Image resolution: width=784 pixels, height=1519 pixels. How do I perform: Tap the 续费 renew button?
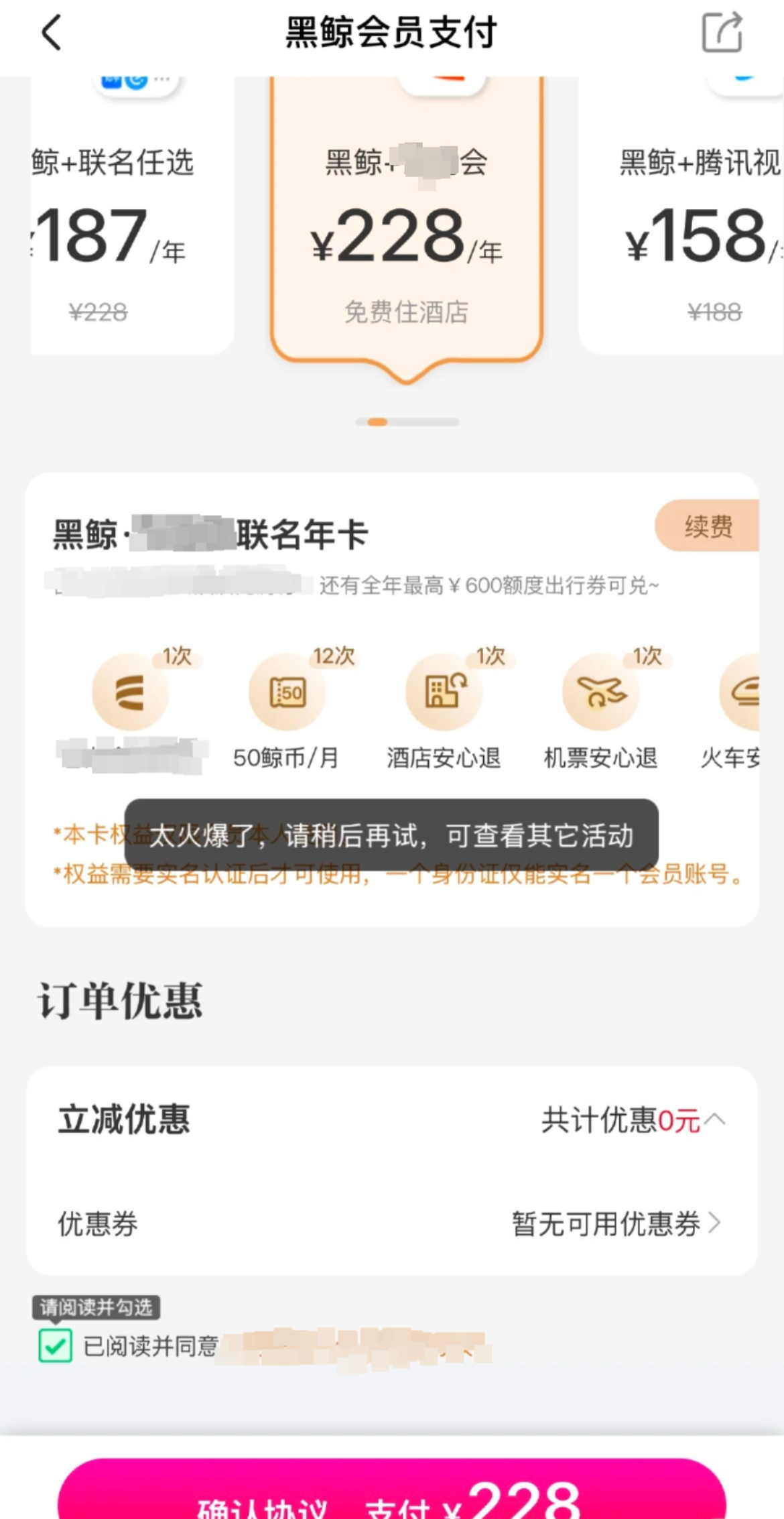707,526
